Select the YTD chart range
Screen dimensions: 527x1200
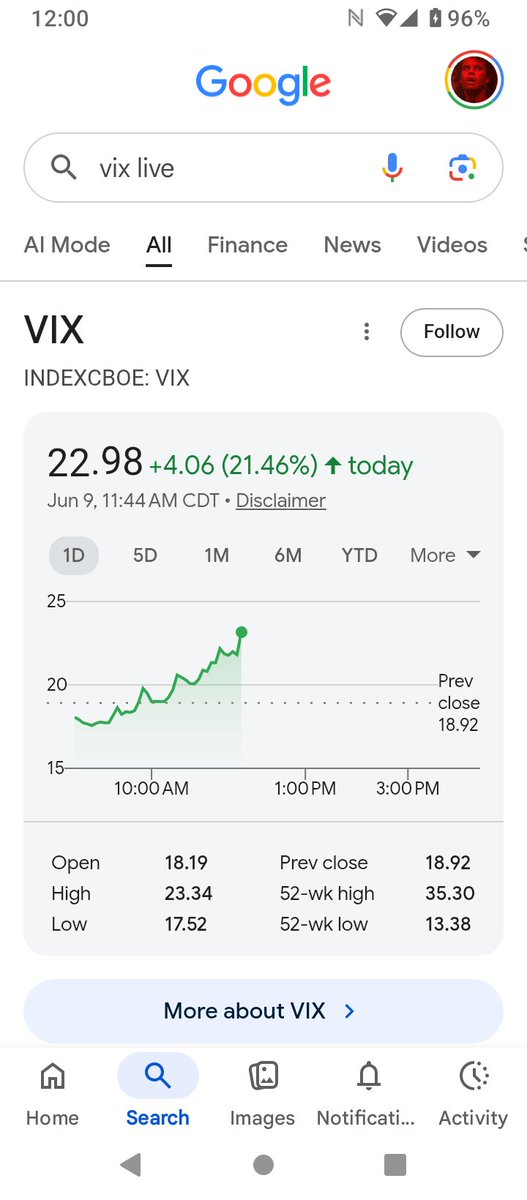(x=359, y=555)
